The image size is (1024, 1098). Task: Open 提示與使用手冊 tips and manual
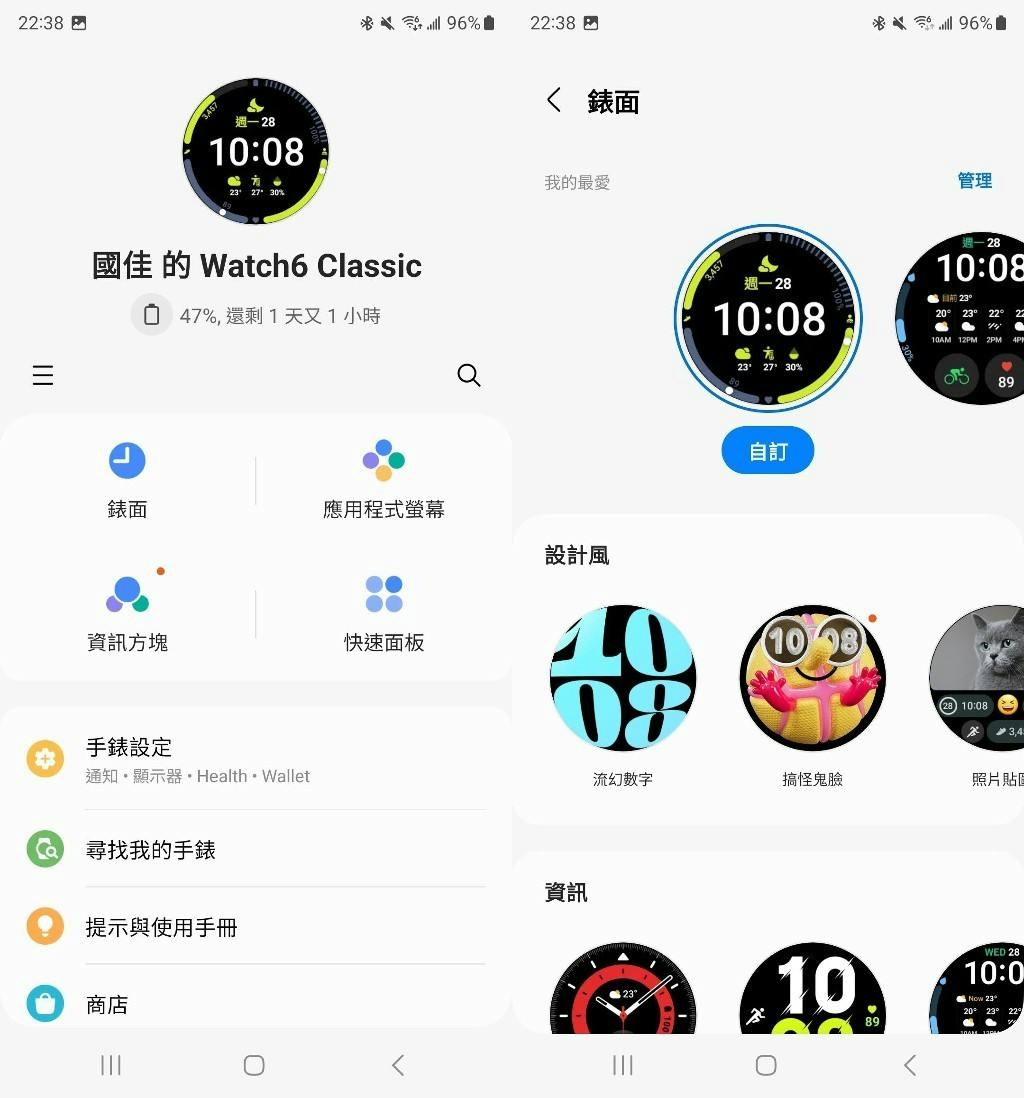255,927
